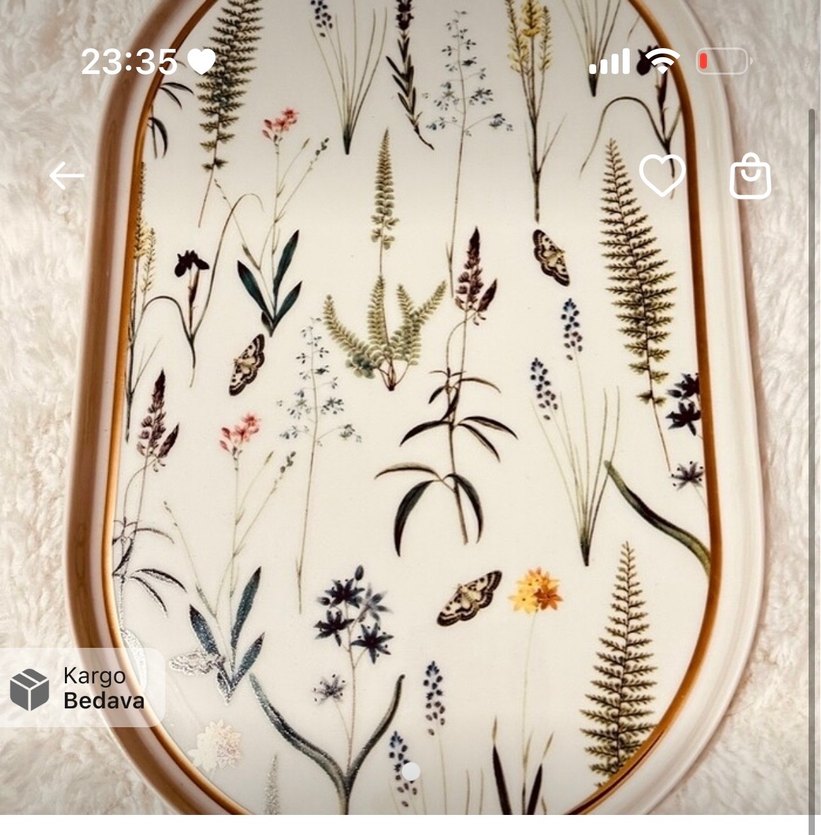Open the shopping bag
Viewport: 821px width, 835px height.
(751, 177)
